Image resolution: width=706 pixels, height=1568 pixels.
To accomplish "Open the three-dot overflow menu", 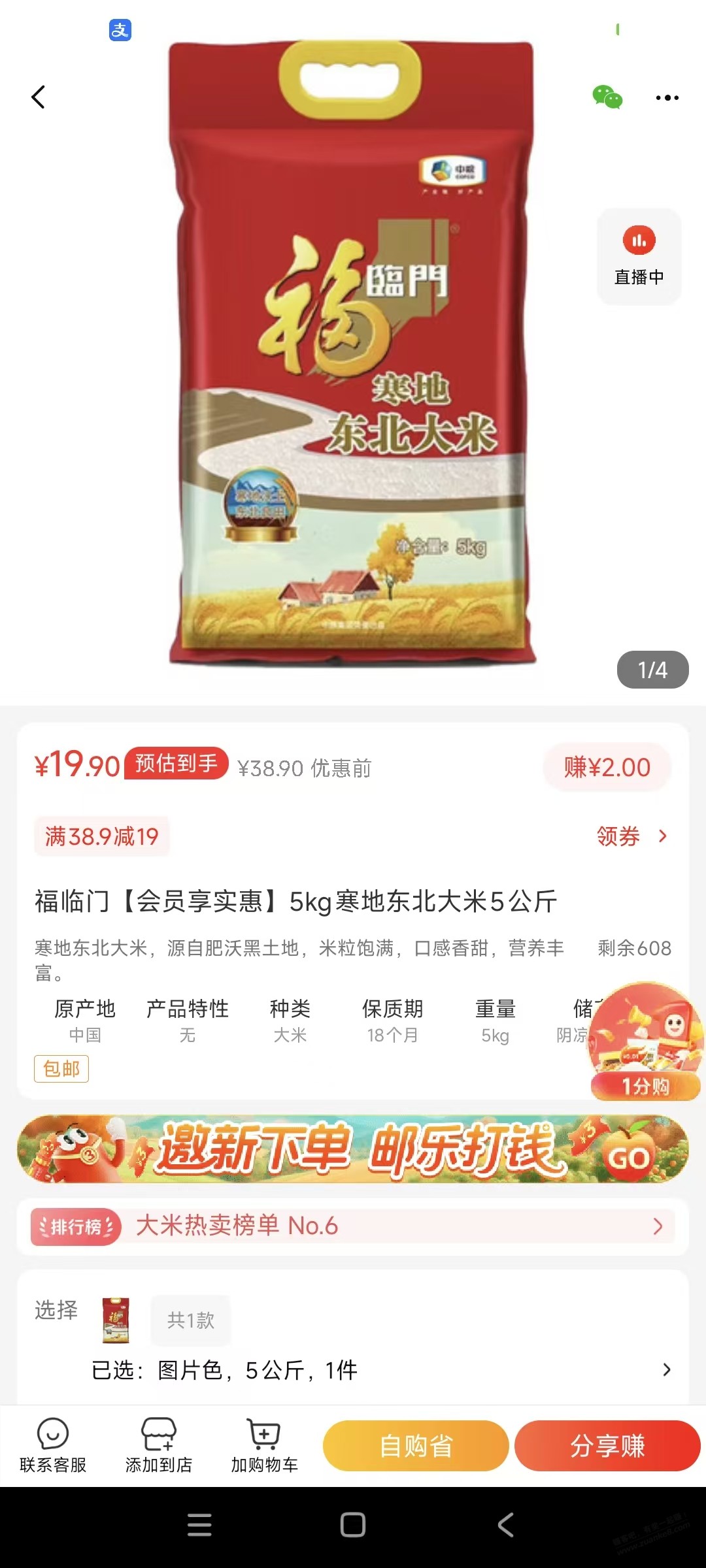I will (x=667, y=98).
